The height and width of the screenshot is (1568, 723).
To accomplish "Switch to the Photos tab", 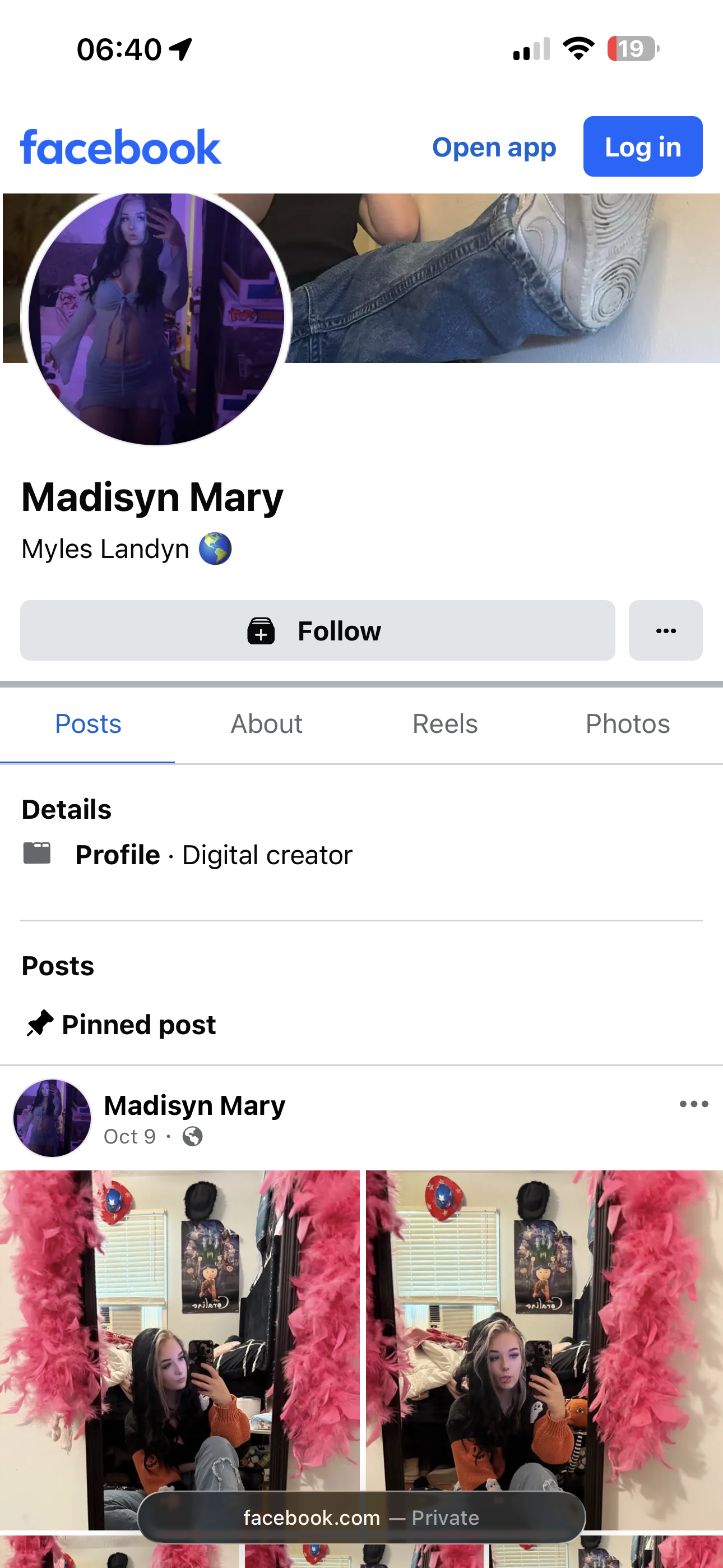I will click(x=628, y=724).
